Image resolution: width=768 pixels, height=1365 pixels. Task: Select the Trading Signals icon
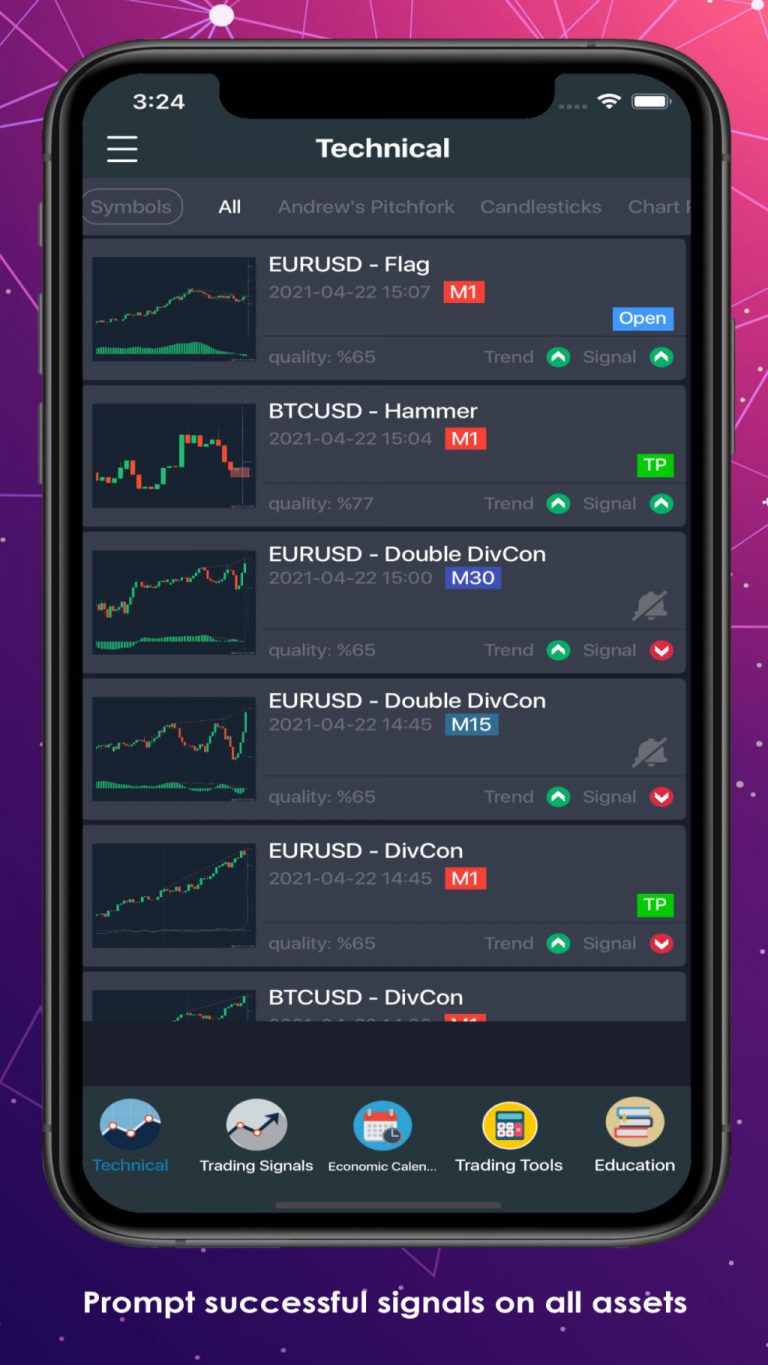point(256,1124)
